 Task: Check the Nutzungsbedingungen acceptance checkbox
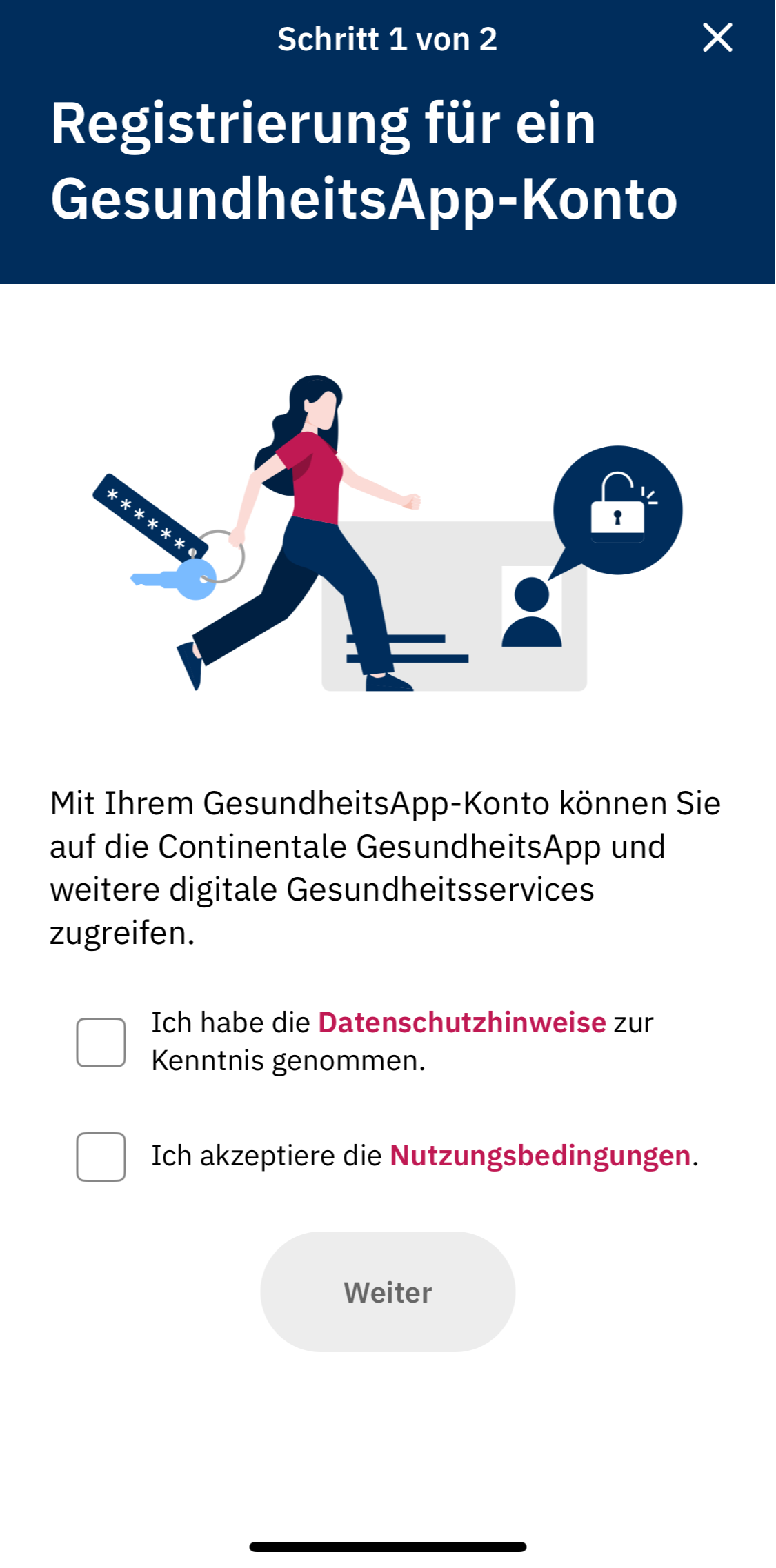[x=101, y=1156]
